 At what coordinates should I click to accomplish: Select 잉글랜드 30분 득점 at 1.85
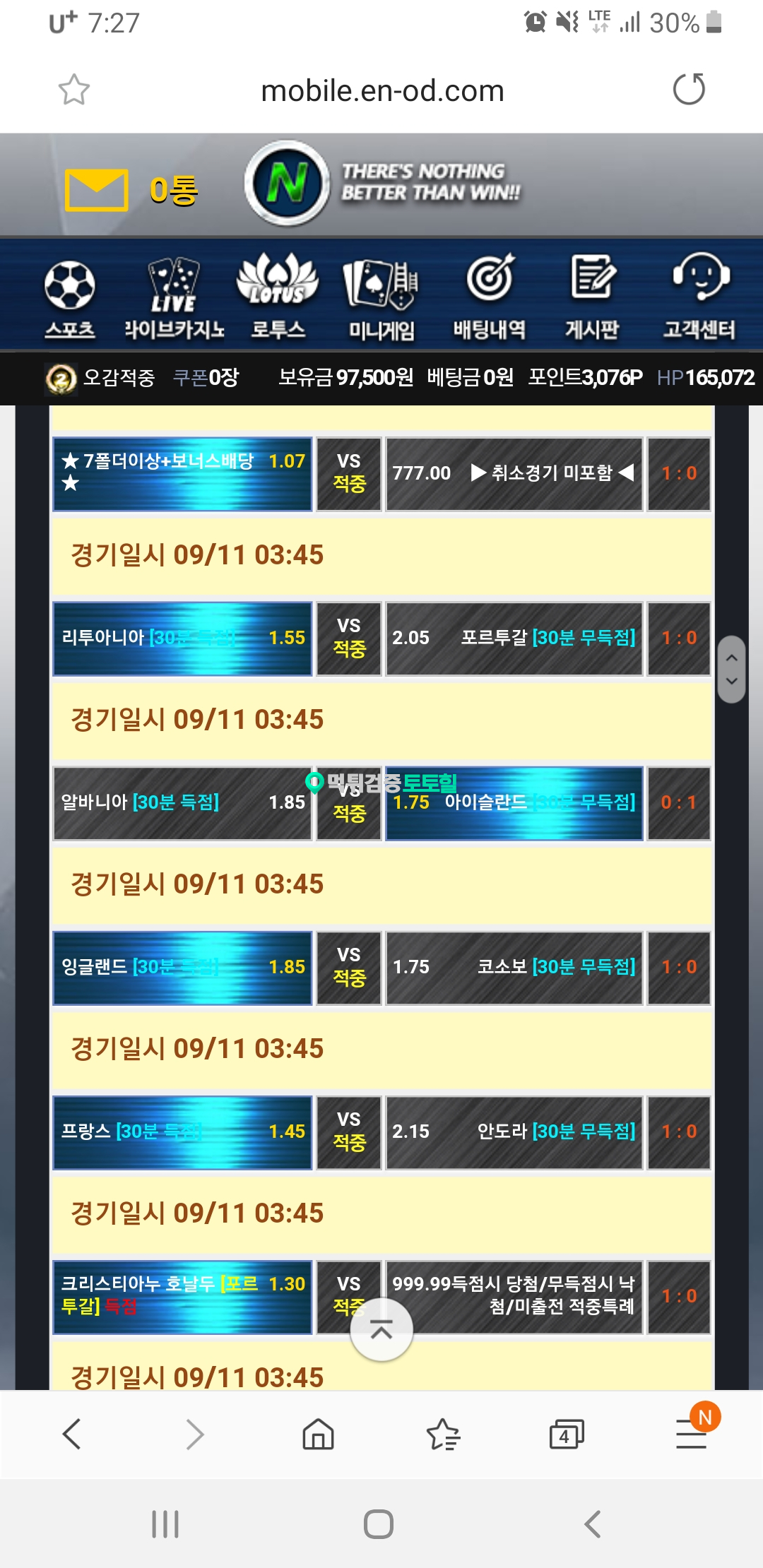[x=182, y=967]
